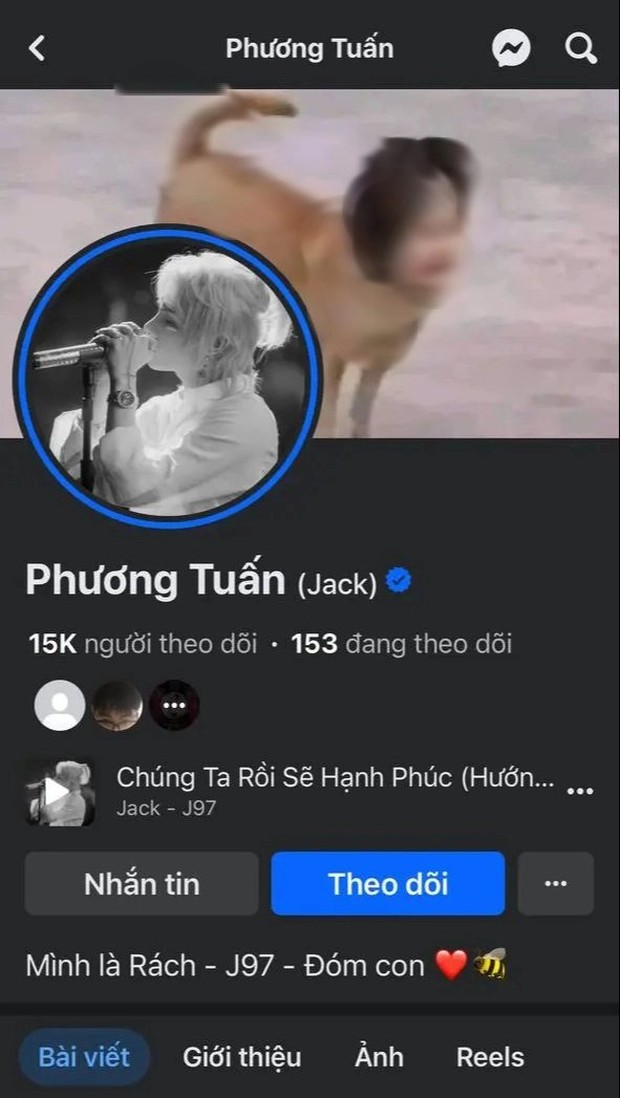Play the song Chúng Ta Rồi Sẽ Hạnh Phúc

pos(59,791)
